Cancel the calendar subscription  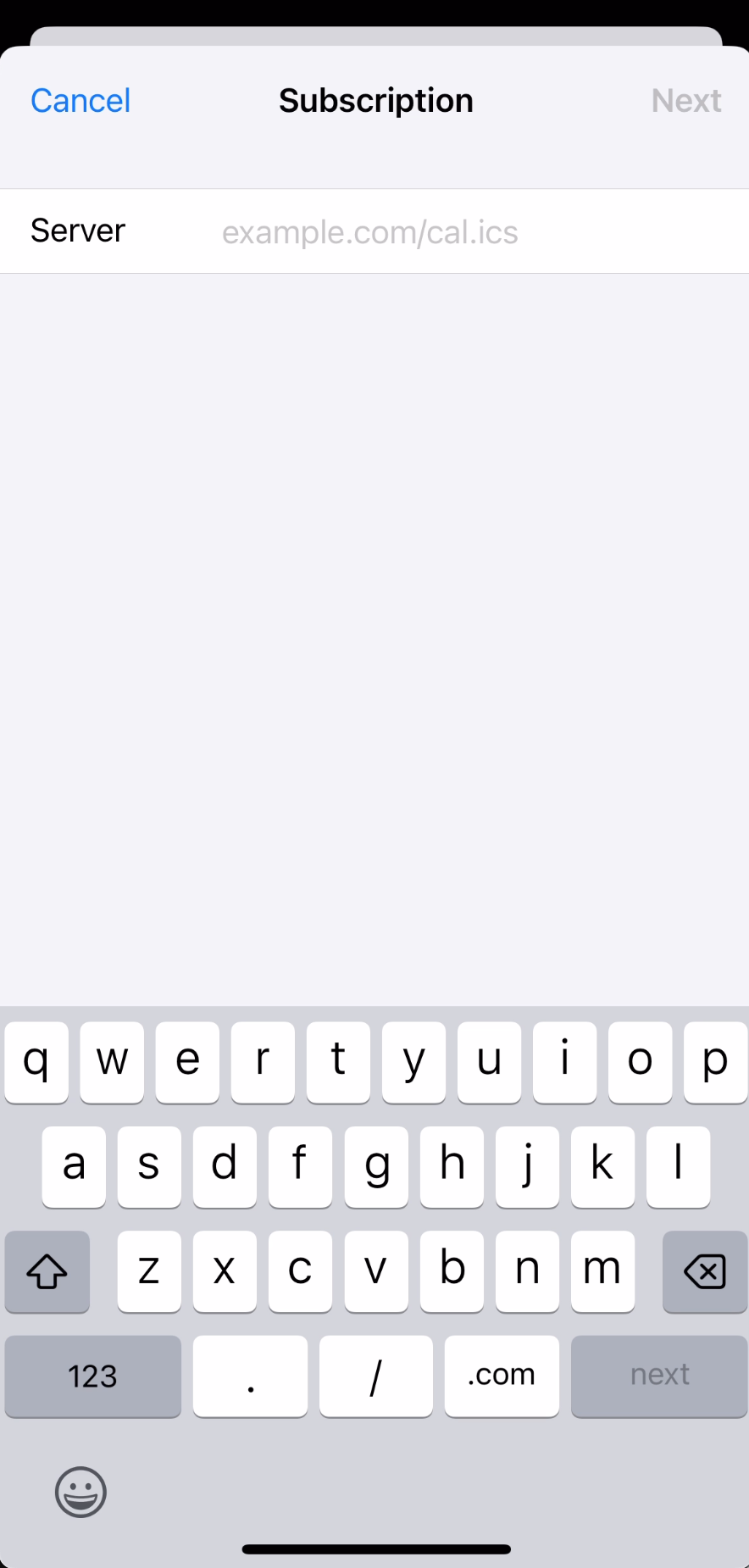point(80,101)
